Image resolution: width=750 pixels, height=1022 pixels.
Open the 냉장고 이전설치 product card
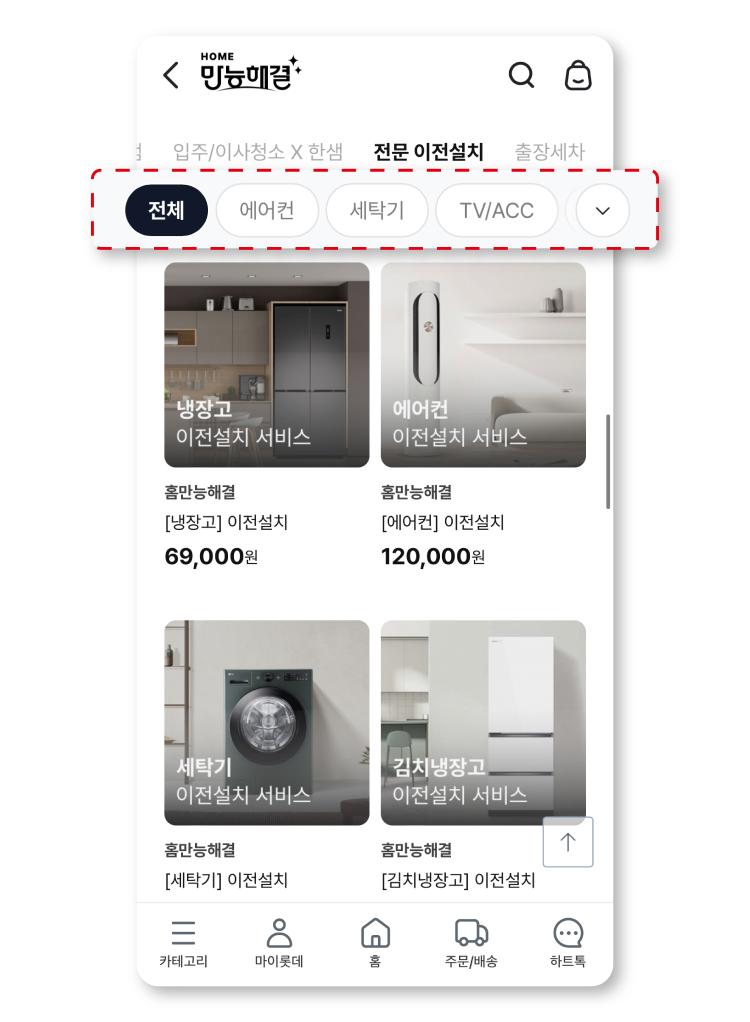(x=266, y=365)
